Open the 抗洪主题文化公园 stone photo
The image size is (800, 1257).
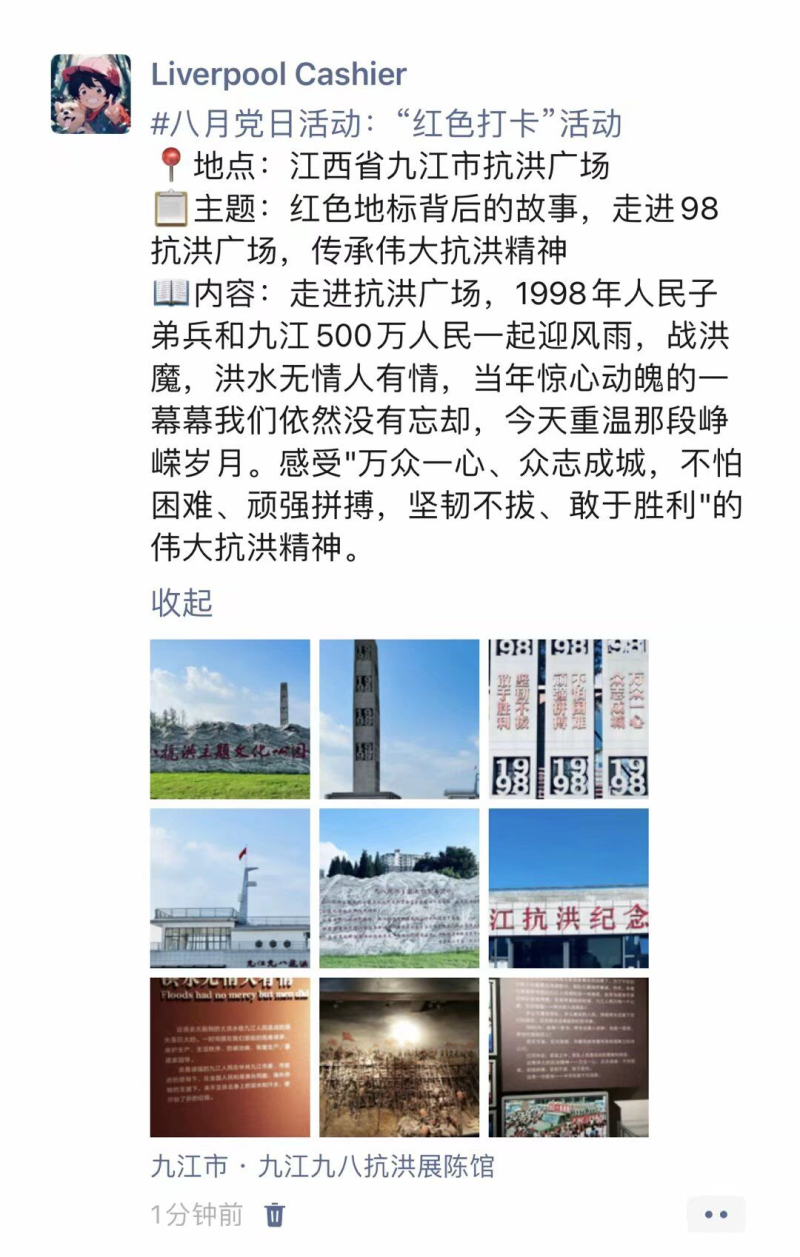230,719
